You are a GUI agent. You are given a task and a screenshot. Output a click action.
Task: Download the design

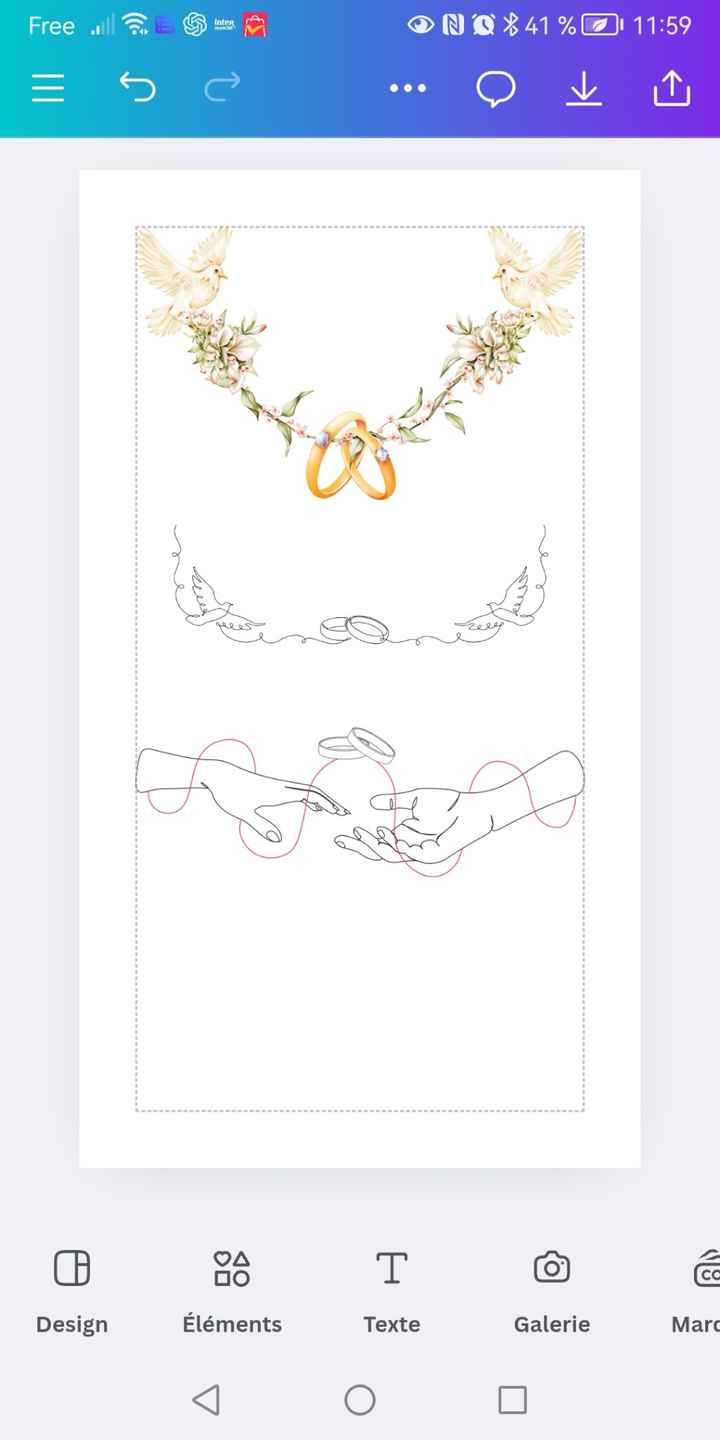584,89
